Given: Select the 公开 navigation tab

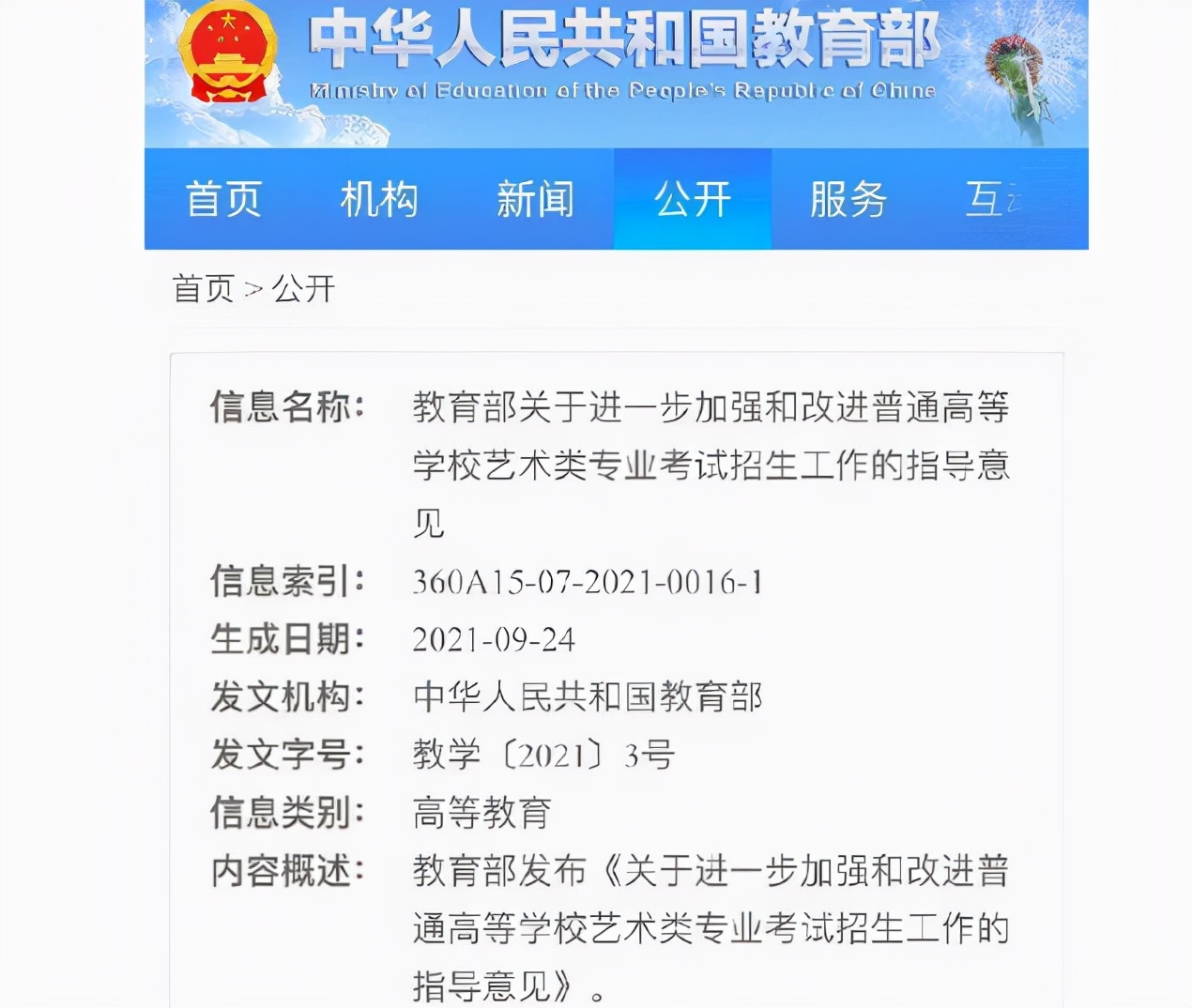Looking at the screenshot, I should tap(693, 199).
